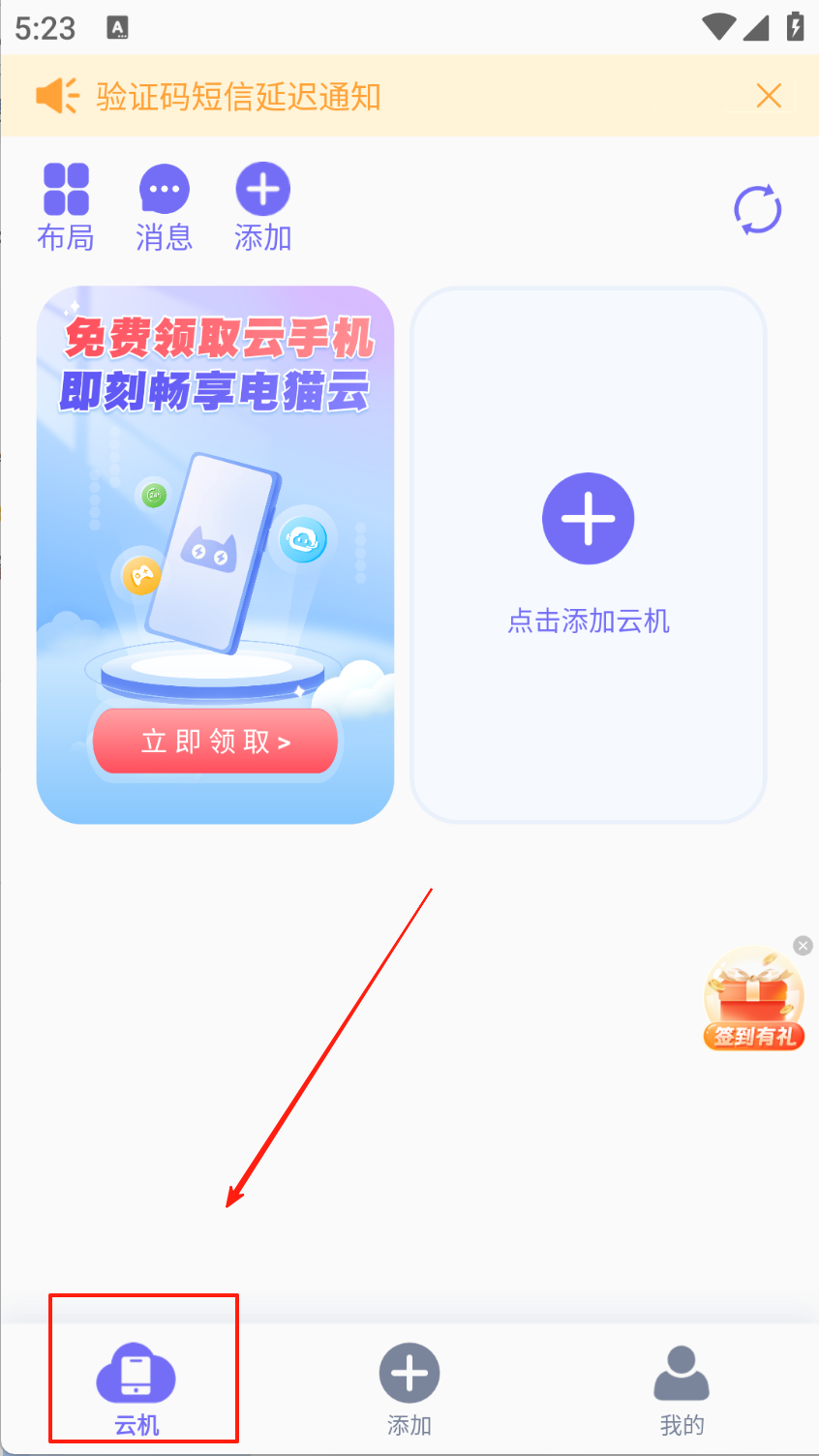
Task: Tap the 立即领取 button
Action: (x=215, y=742)
